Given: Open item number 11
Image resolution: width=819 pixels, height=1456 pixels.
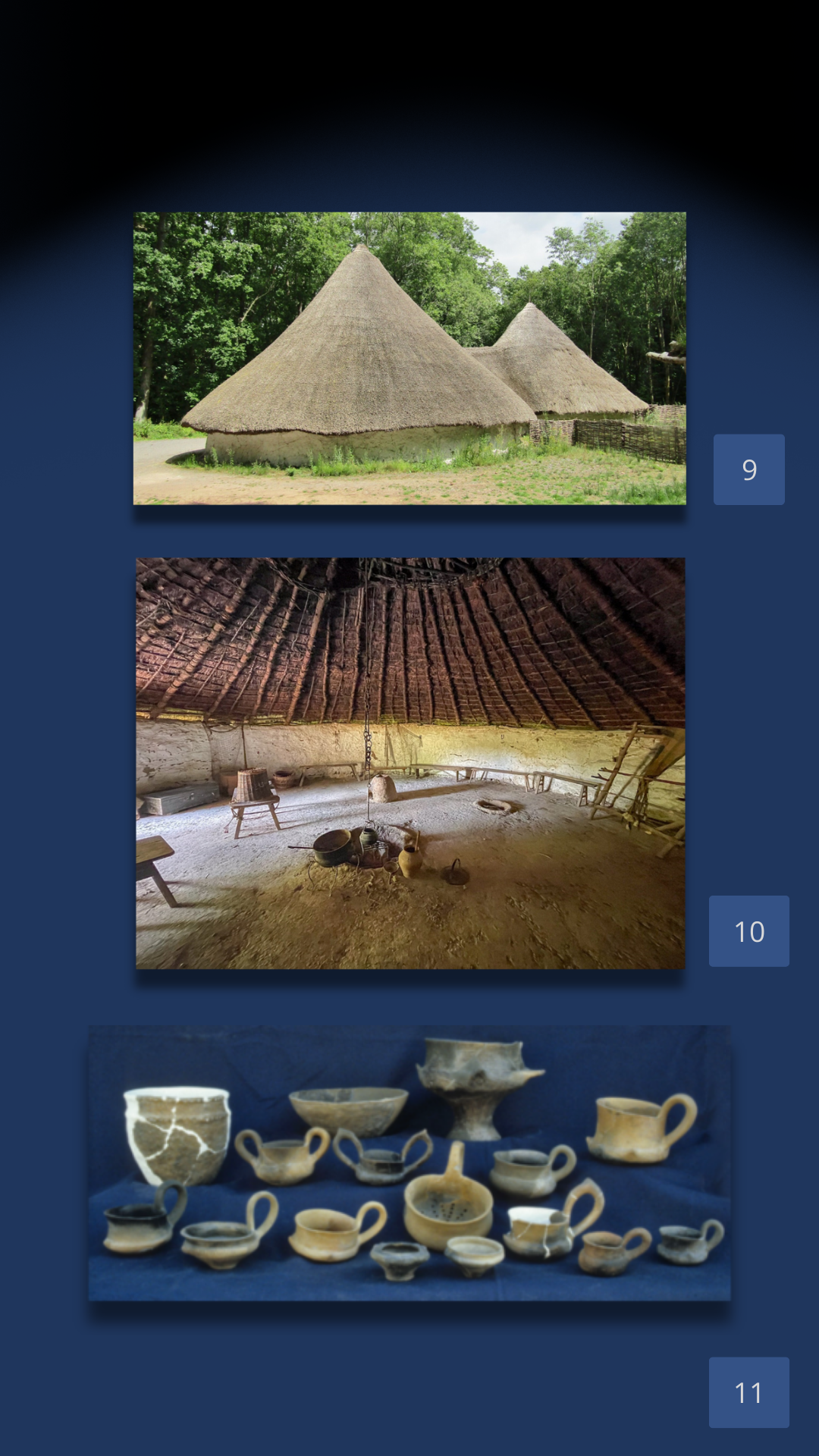Looking at the screenshot, I should (x=748, y=1392).
